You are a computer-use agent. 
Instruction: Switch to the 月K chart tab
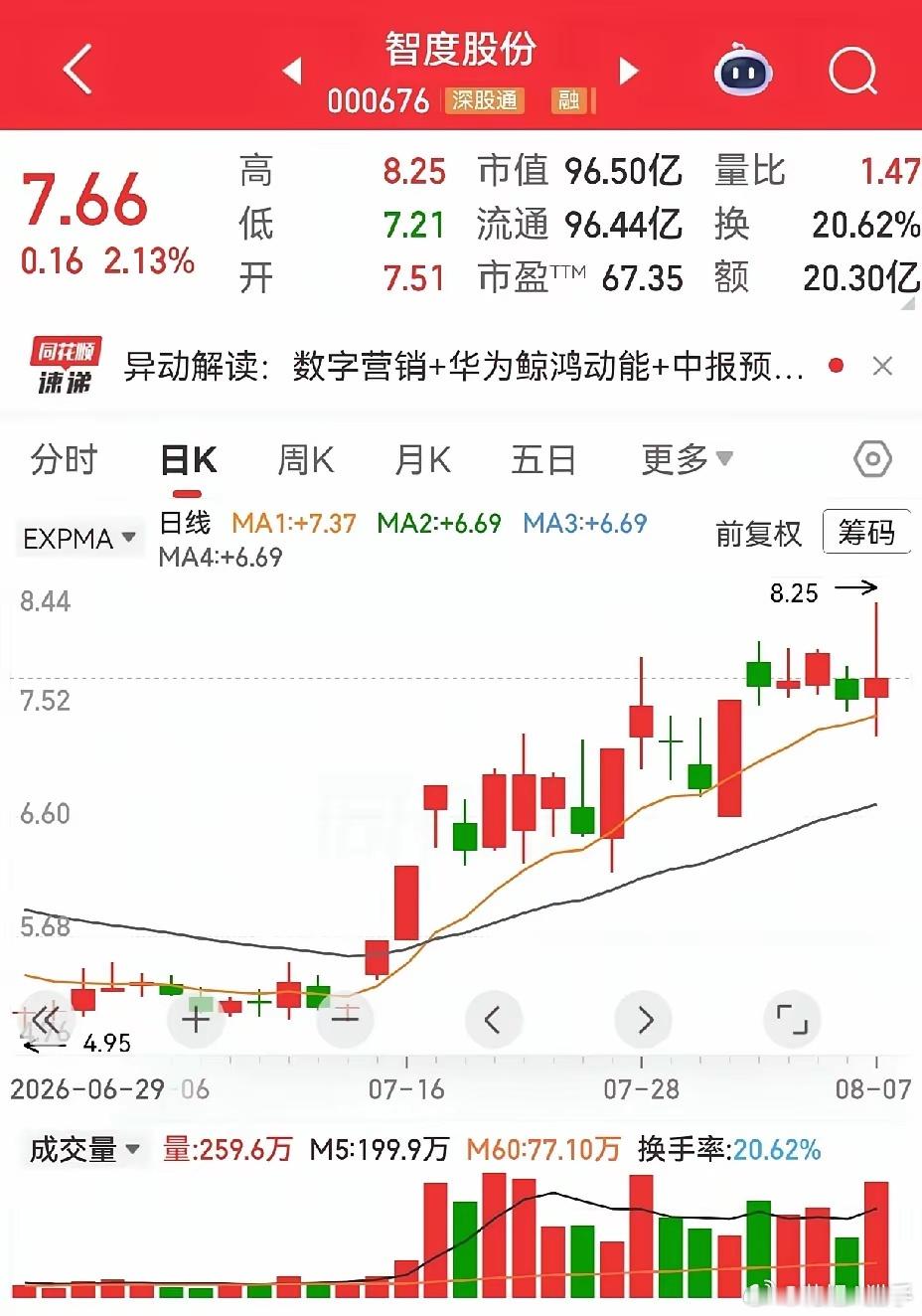tap(422, 459)
